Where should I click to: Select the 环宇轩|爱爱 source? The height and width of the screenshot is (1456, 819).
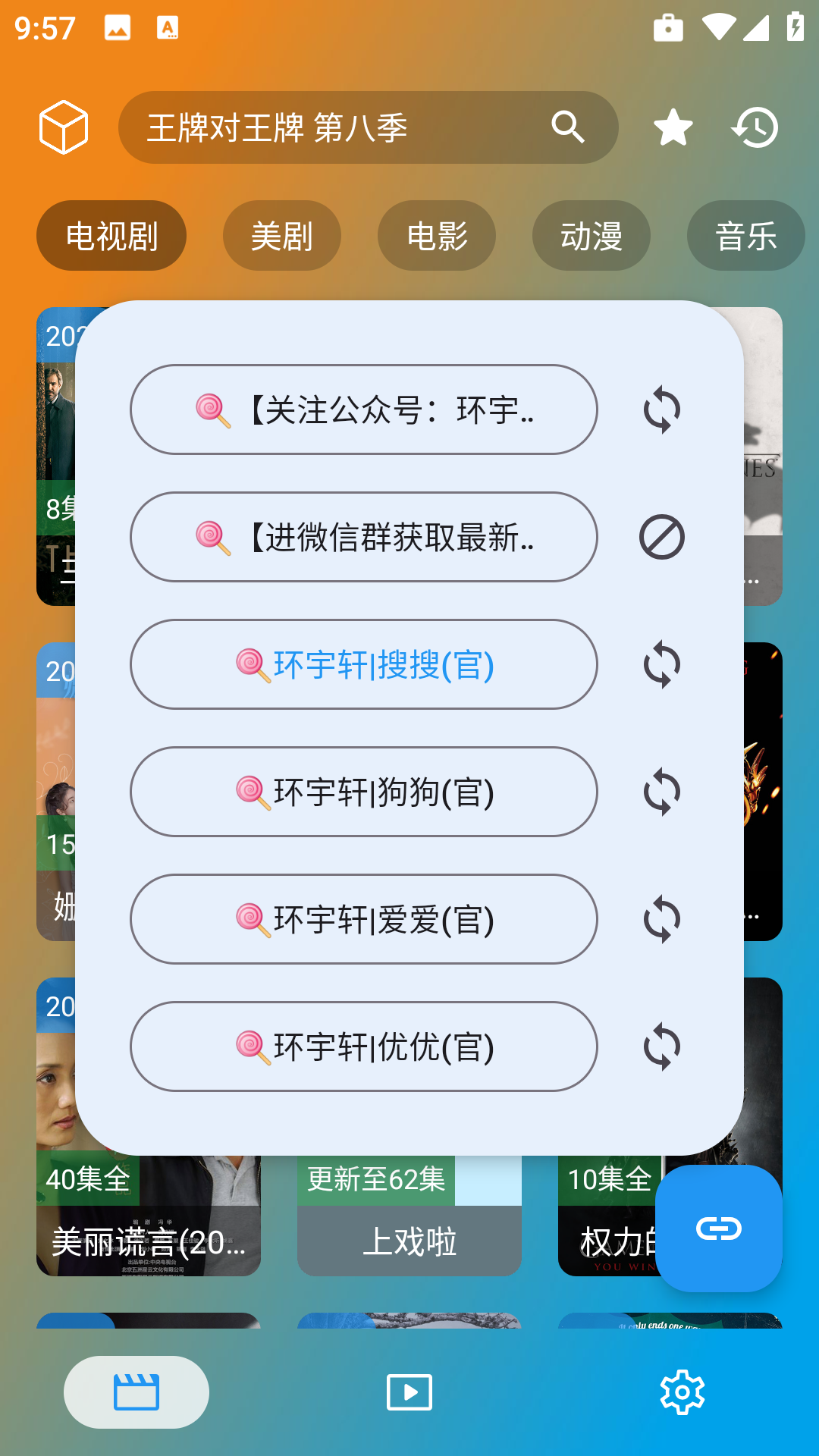[x=364, y=920]
